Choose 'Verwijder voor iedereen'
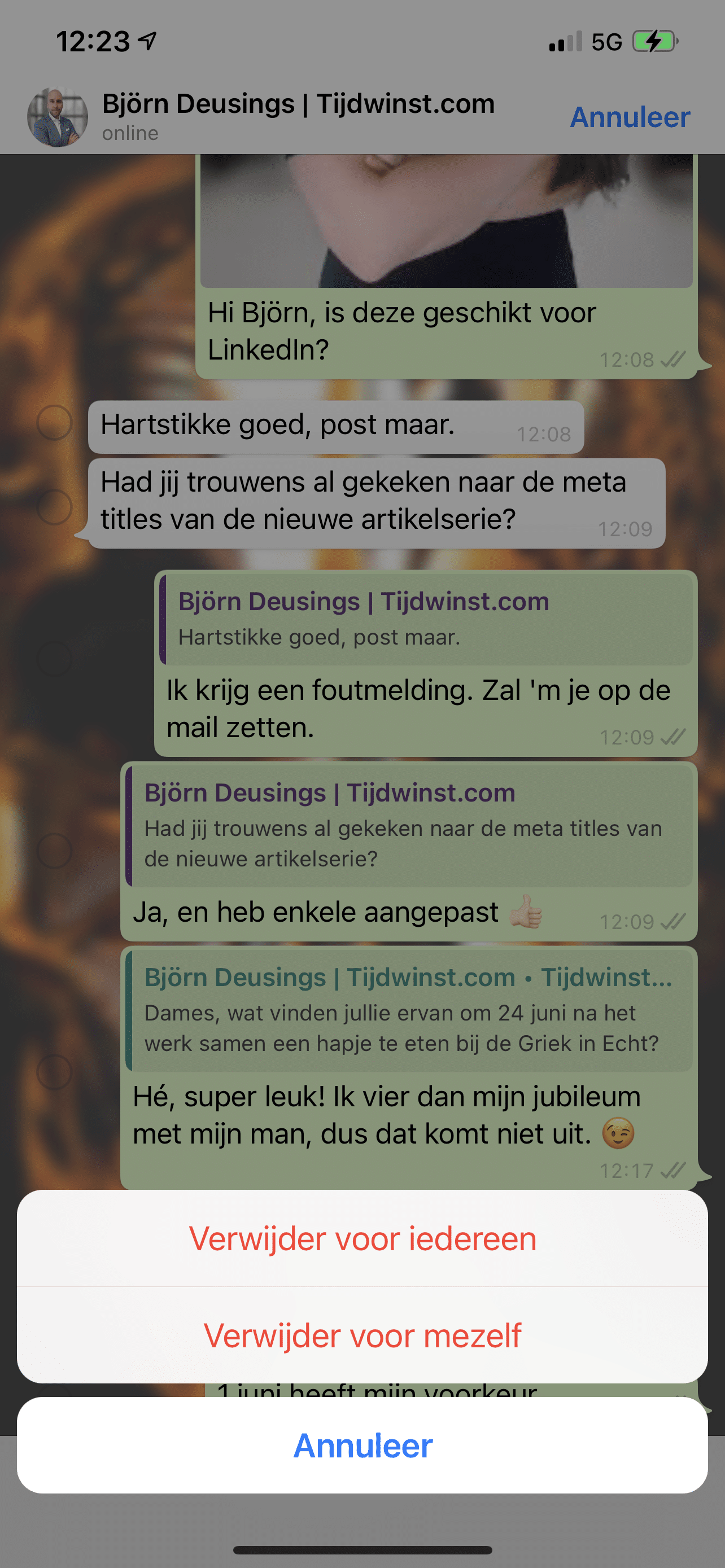Screen dimensions: 725x1568 click(362, 1238)
